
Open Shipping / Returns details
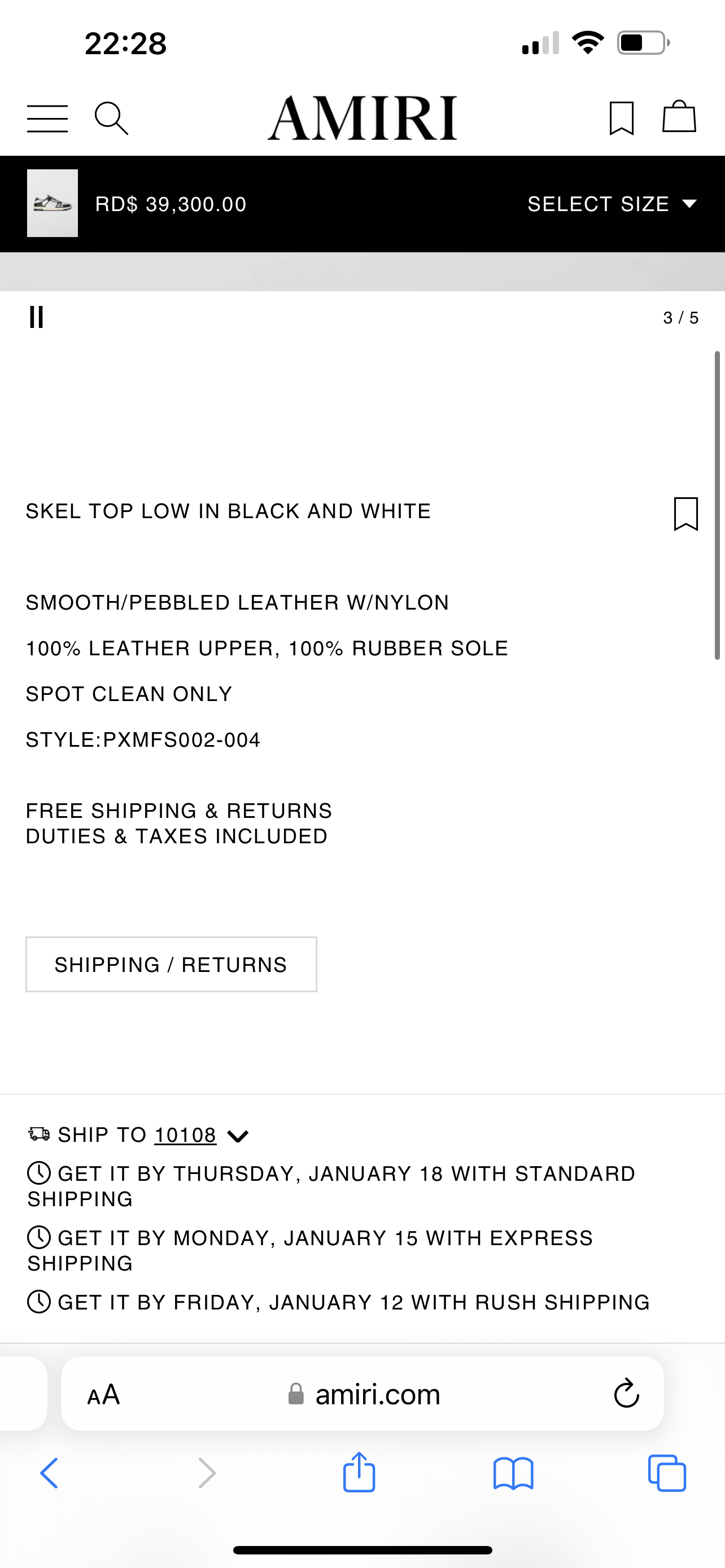[171, 964]
